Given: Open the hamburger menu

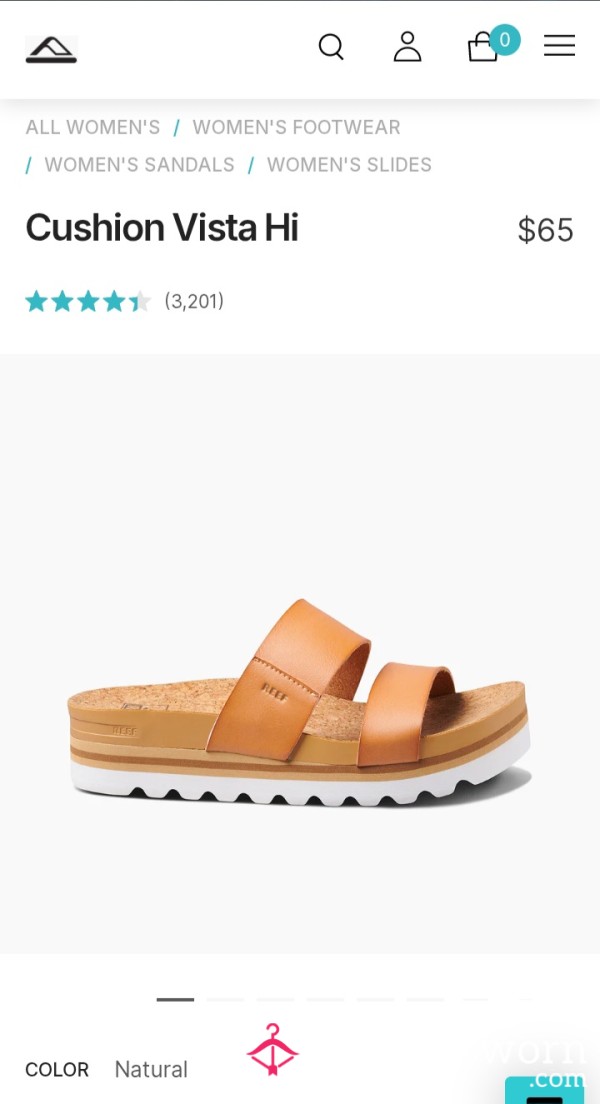Looking at the screenshot, I should pos(559,46).
